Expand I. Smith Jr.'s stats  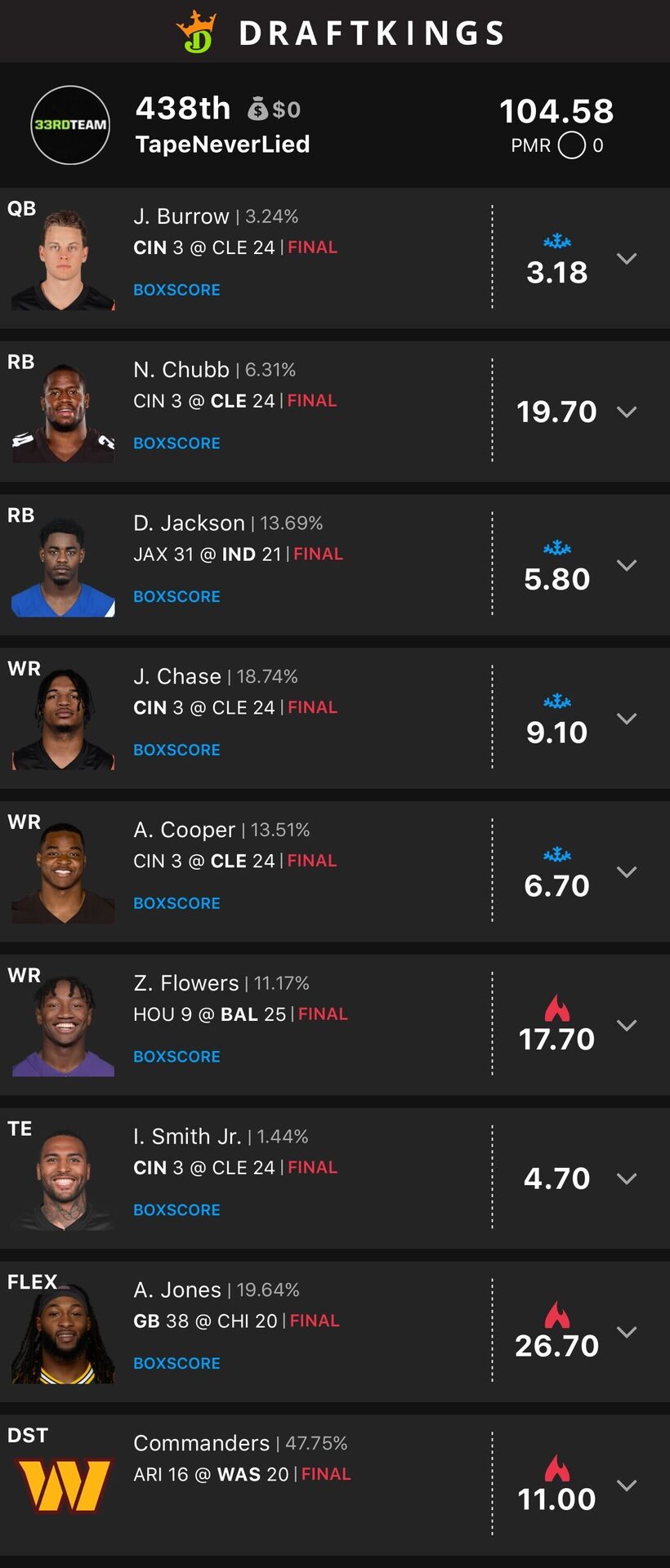(627, 1178)
